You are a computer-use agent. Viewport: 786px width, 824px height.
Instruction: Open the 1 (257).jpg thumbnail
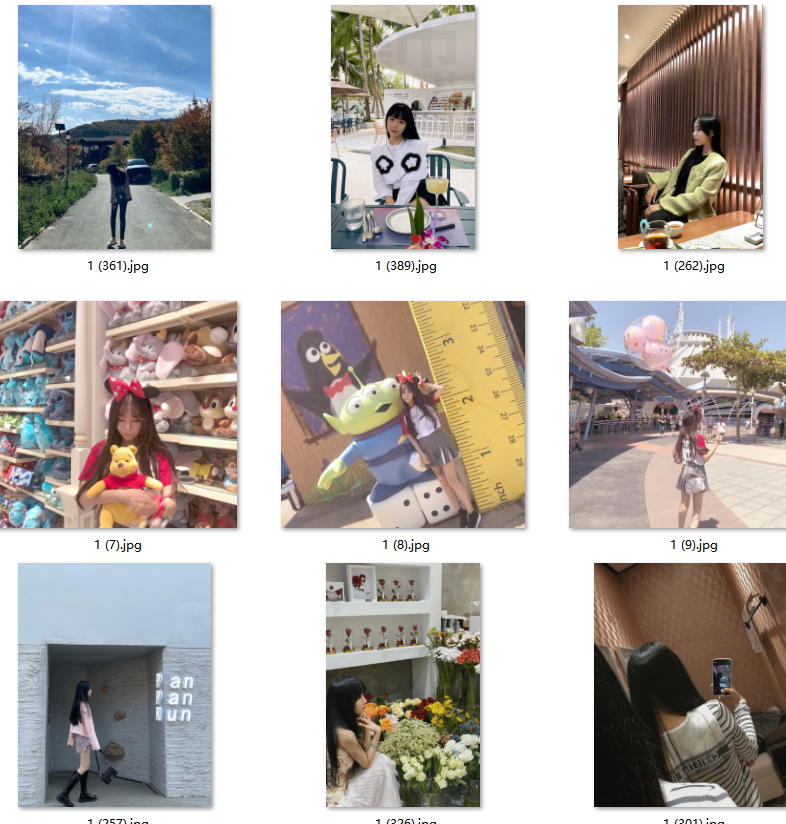click(115, 685)
